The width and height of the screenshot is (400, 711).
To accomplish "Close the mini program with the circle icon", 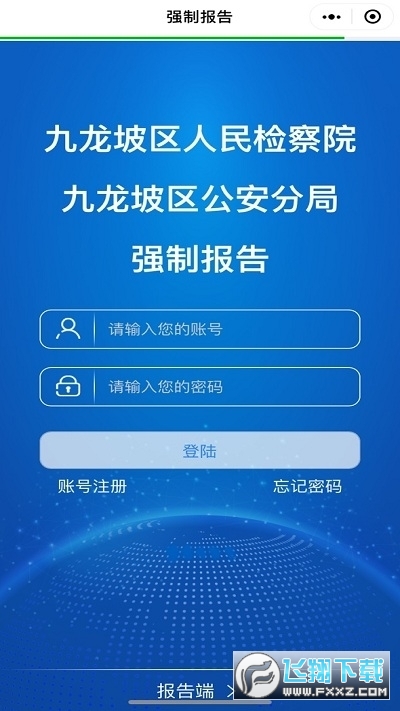I will 373,17.
